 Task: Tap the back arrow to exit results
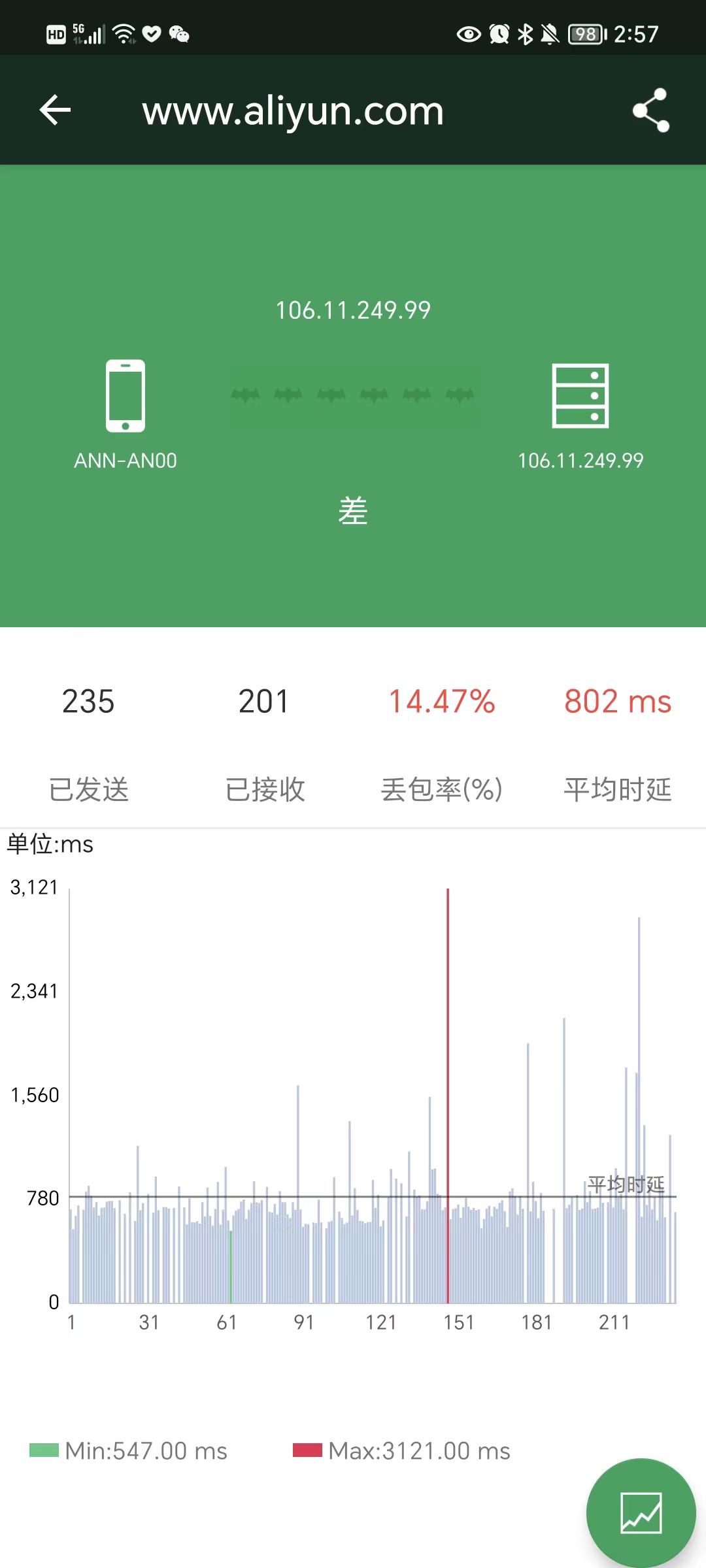pos(56,110)
